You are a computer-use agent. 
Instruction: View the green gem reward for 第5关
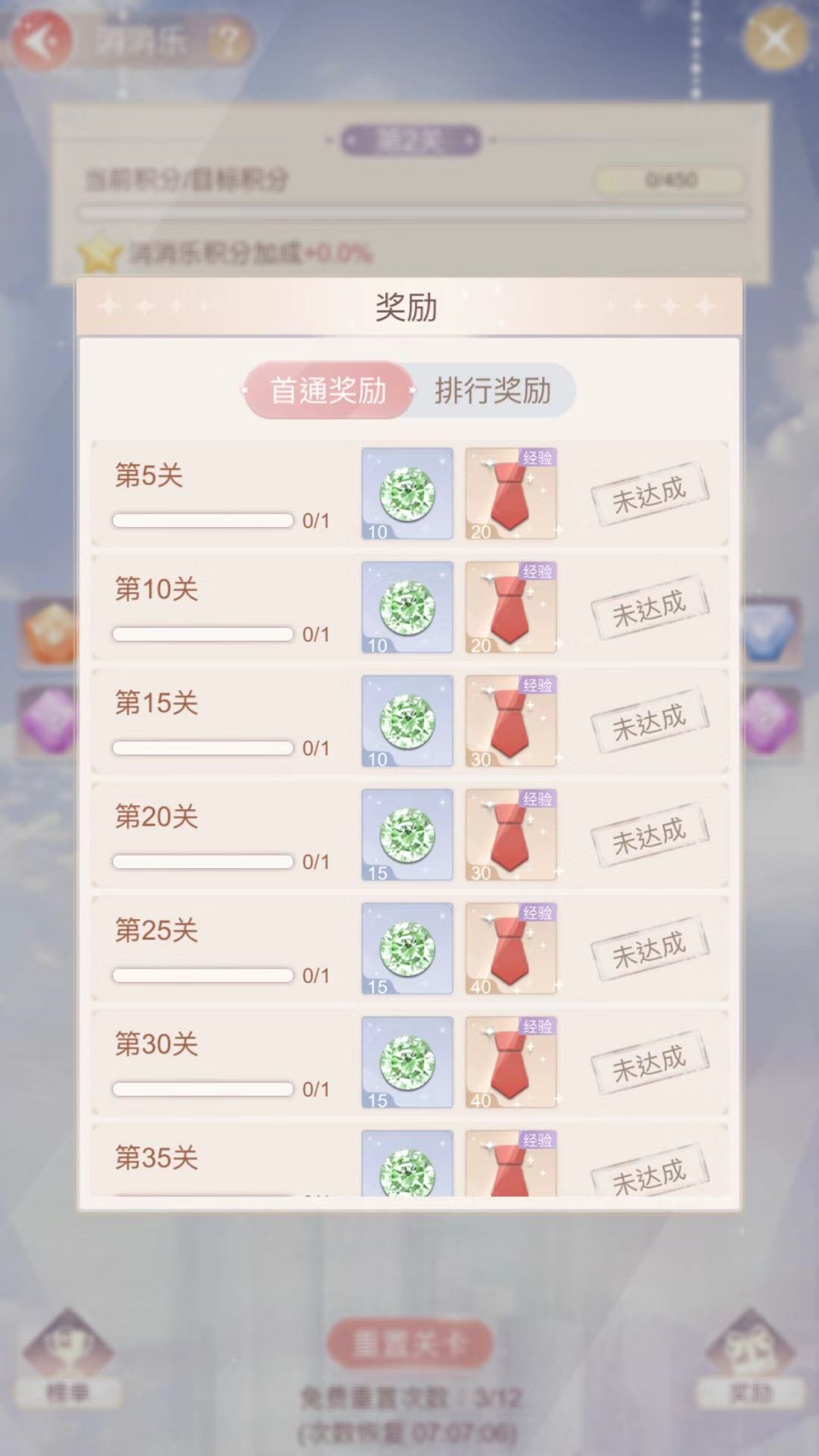pyautogui.click(x=407, y=494)
